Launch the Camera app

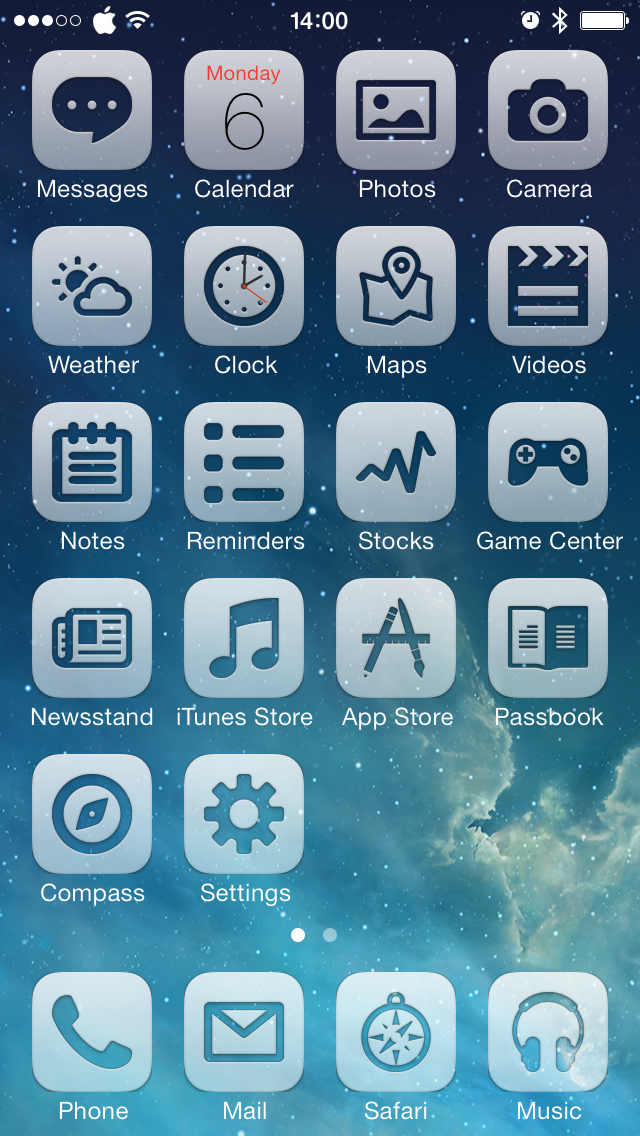(x=548, y=110)
